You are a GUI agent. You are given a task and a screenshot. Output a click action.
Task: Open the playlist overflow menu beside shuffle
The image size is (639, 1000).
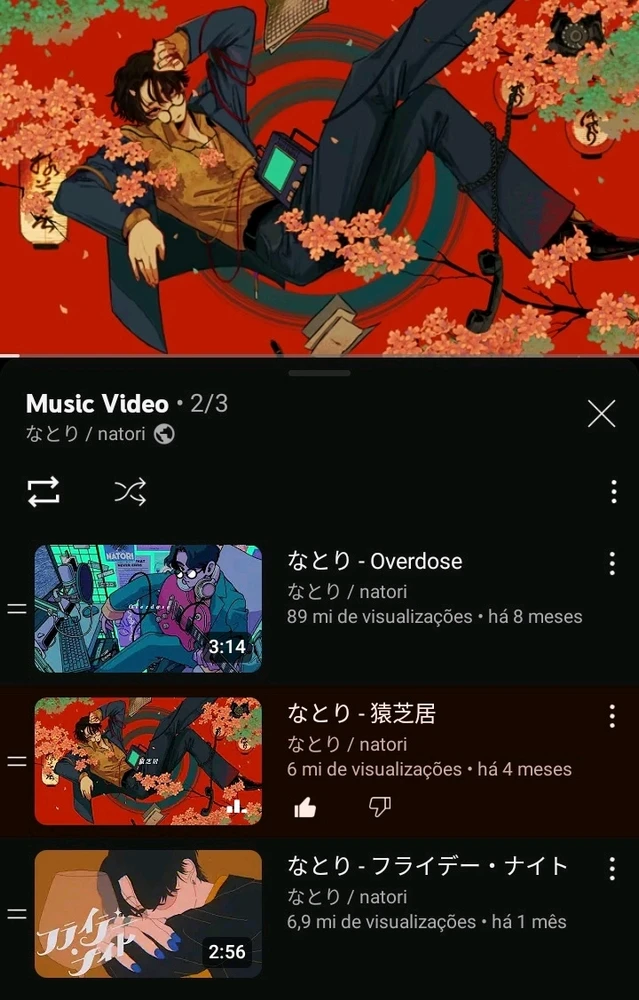pyautogui.click(x=613, y=491)
